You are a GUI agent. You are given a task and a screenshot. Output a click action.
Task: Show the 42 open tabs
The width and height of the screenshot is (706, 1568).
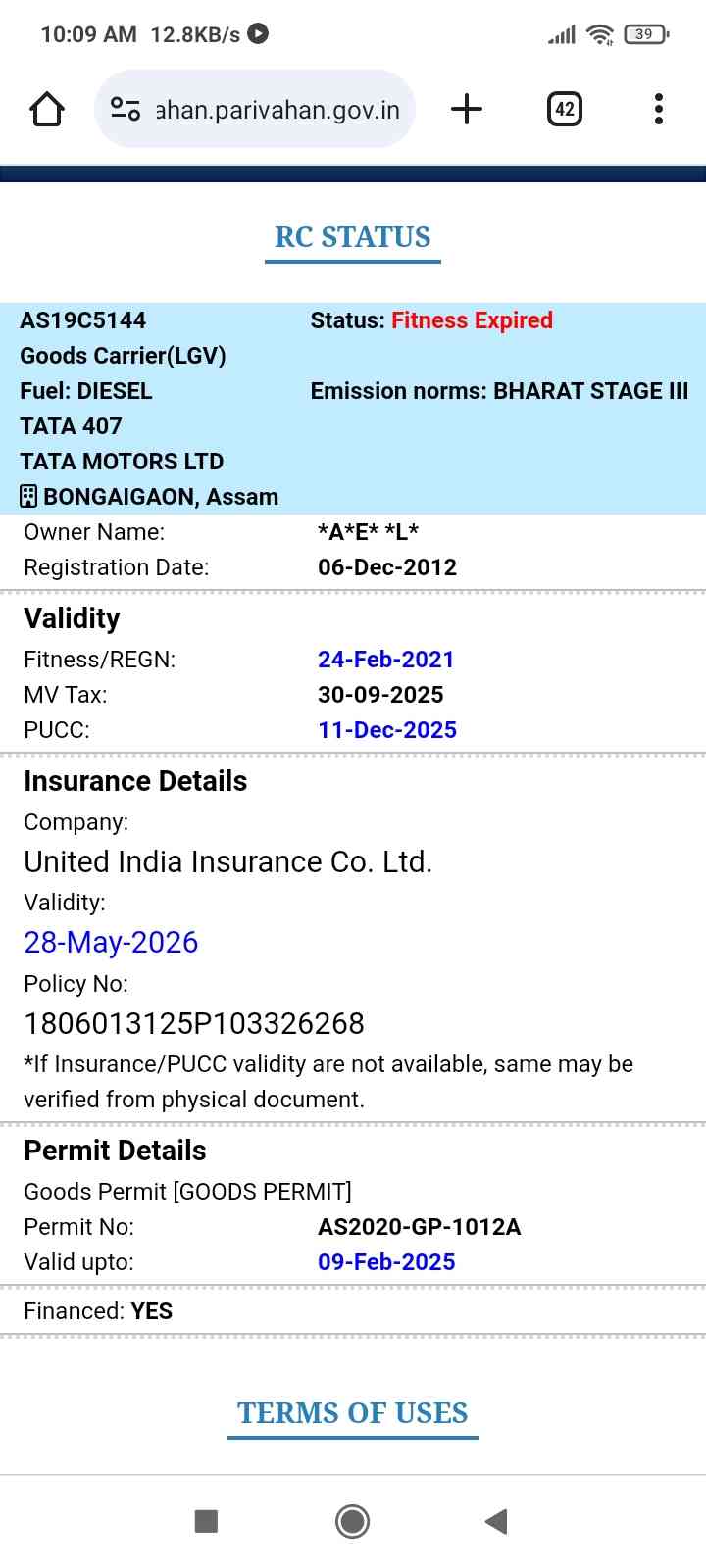pyautogui.click(x=564, y=109)
